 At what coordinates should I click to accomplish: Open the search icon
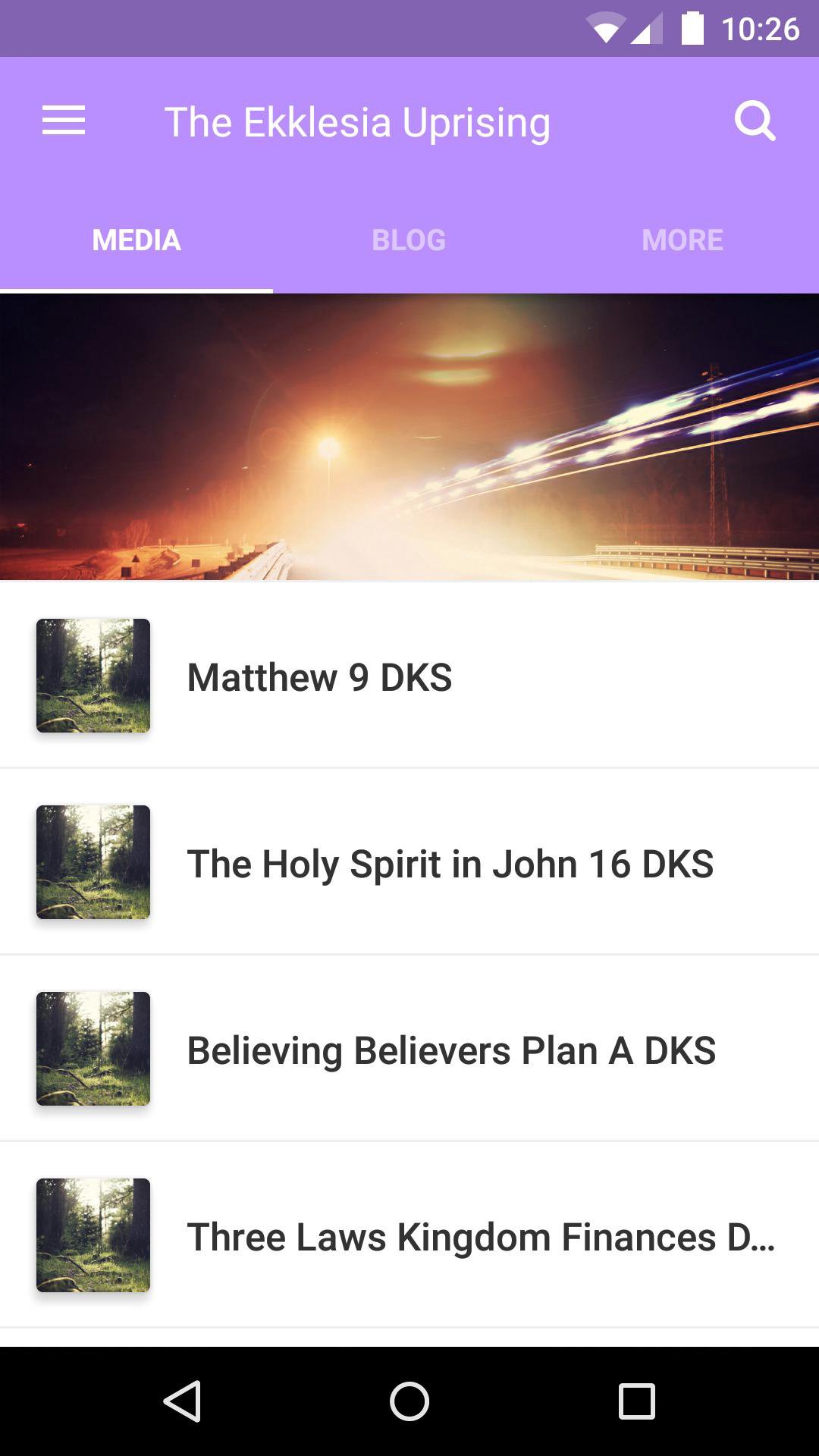point(755,121)
